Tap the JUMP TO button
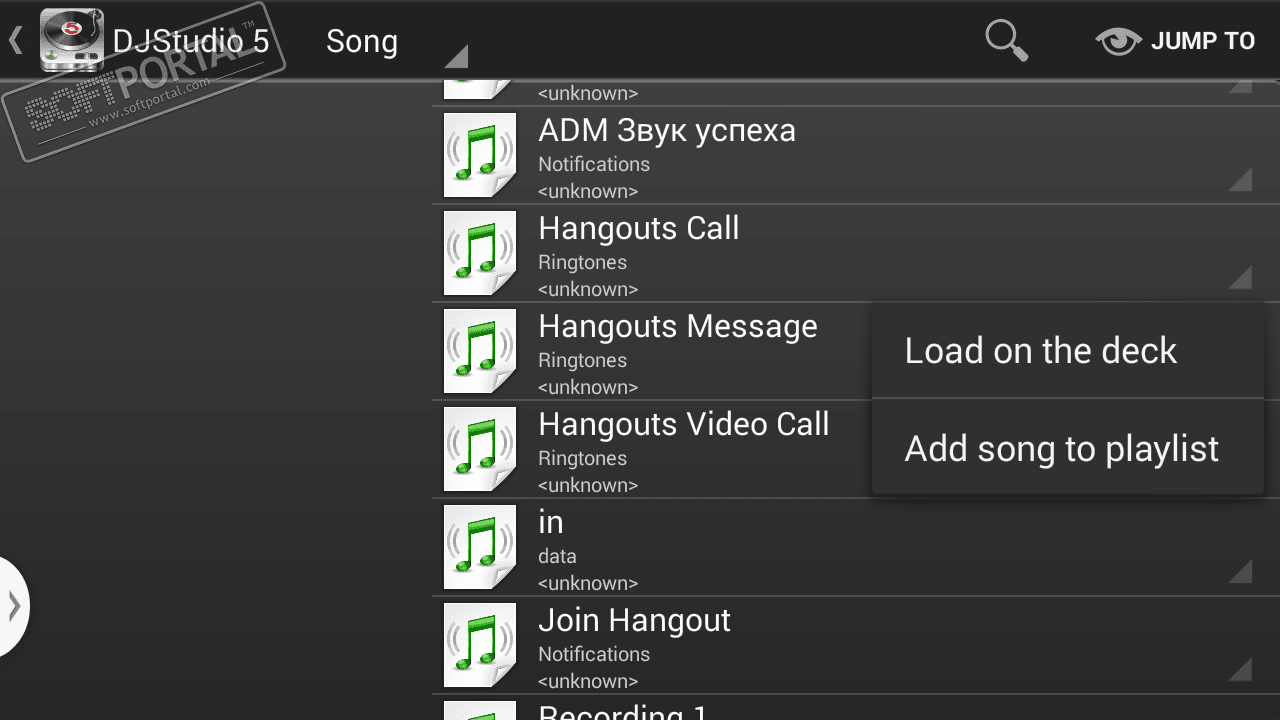The width and height of the screenshot is (1280, 720). click(1176, 41)
